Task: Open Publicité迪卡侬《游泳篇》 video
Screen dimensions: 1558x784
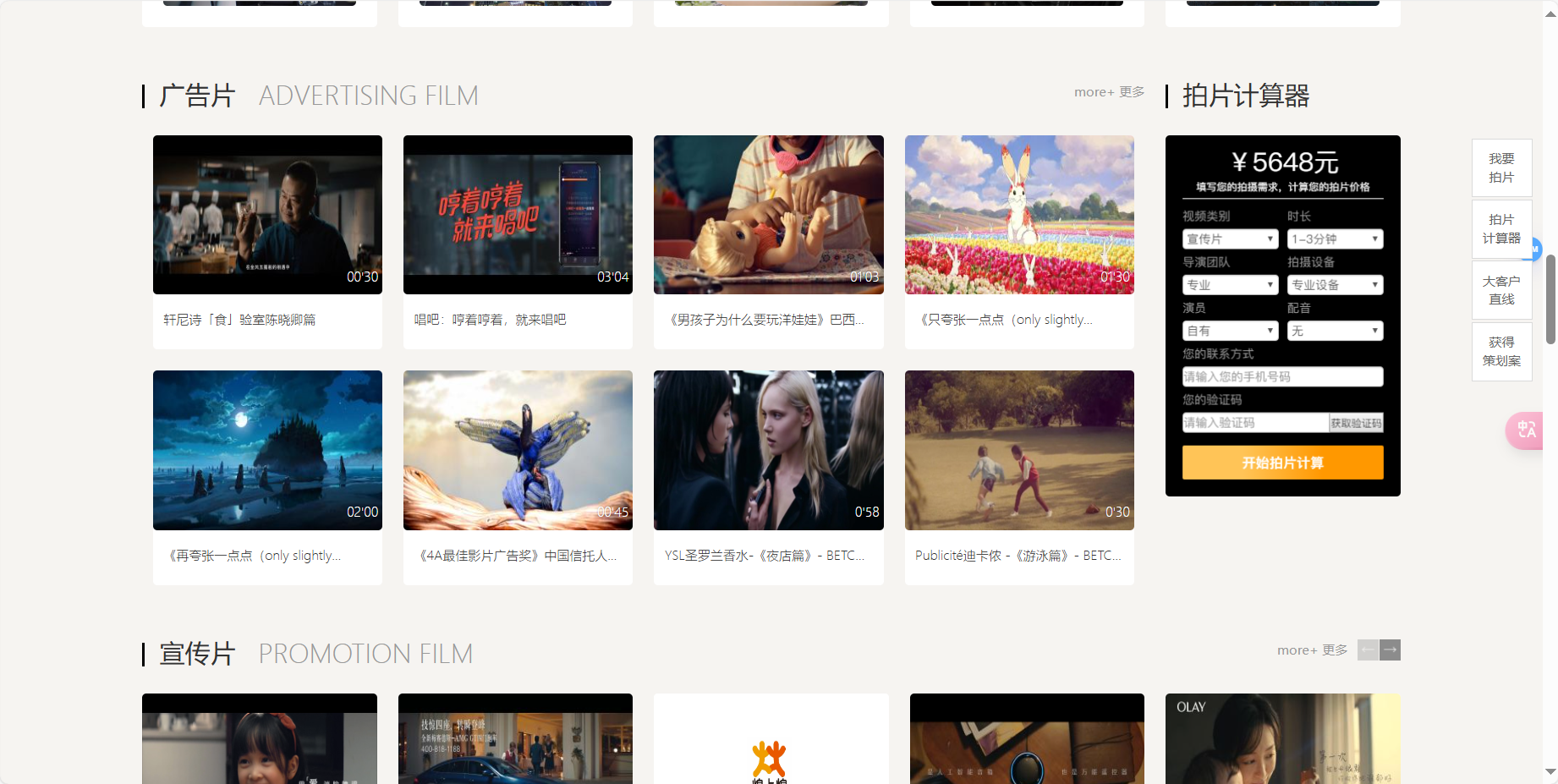Action: (1019, 450)
